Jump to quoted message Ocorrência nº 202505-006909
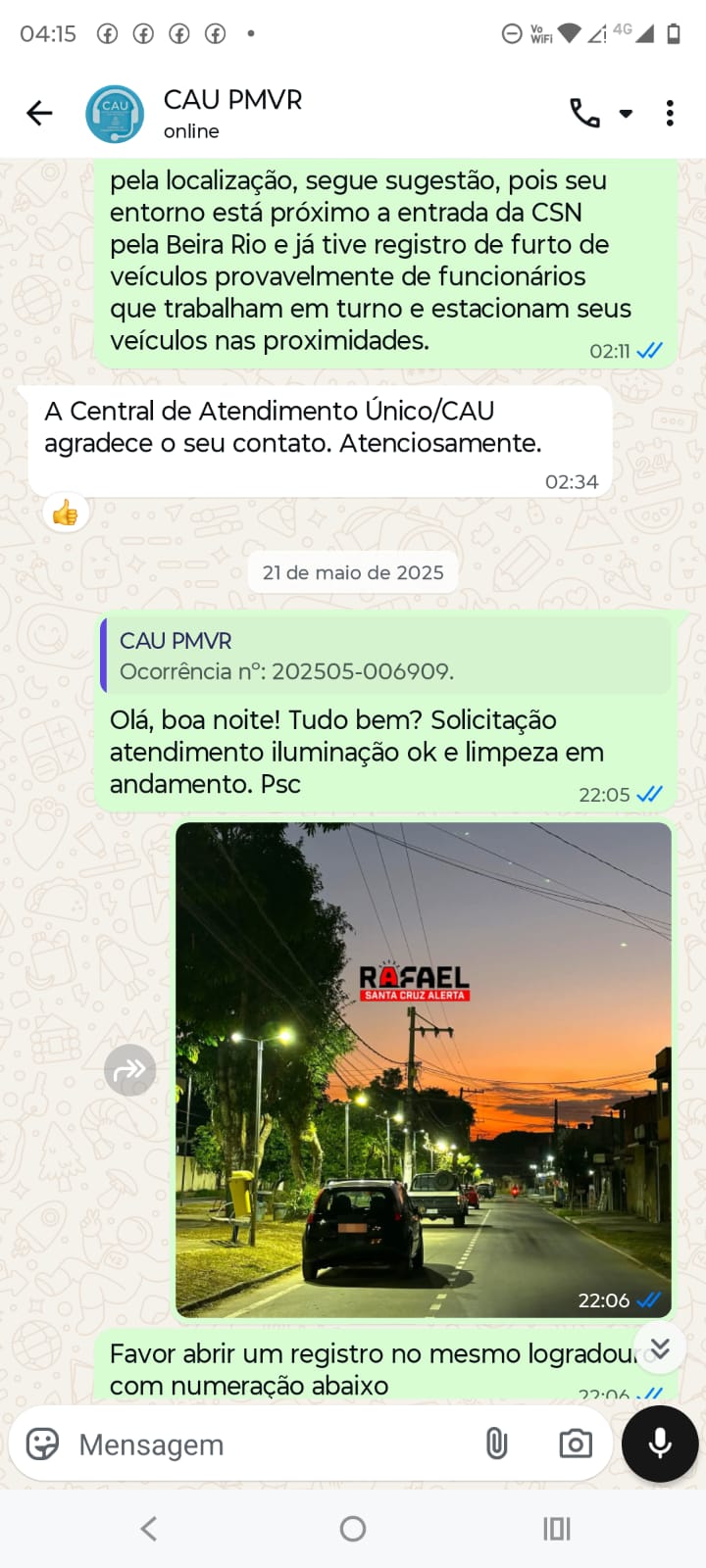 click(x=386, y=656)
